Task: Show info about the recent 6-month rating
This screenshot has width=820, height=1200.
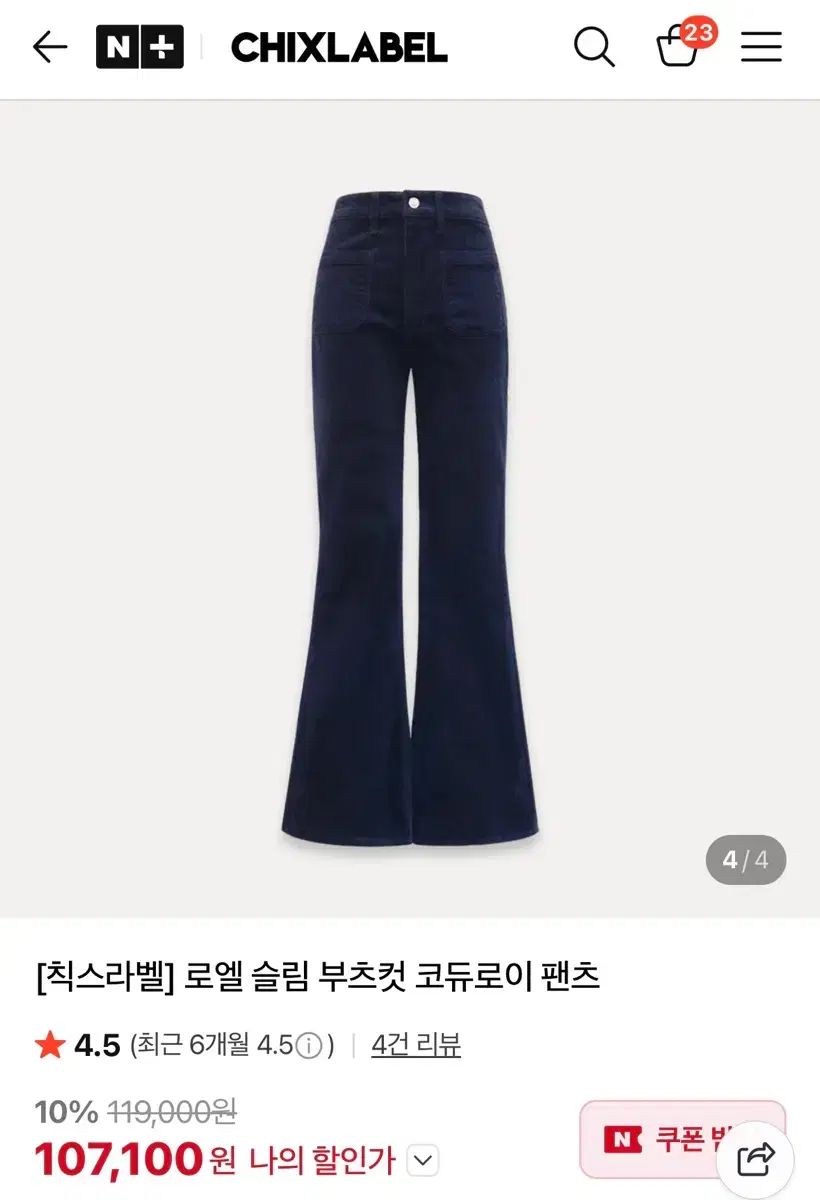Action: click(x=310, y=1046)
